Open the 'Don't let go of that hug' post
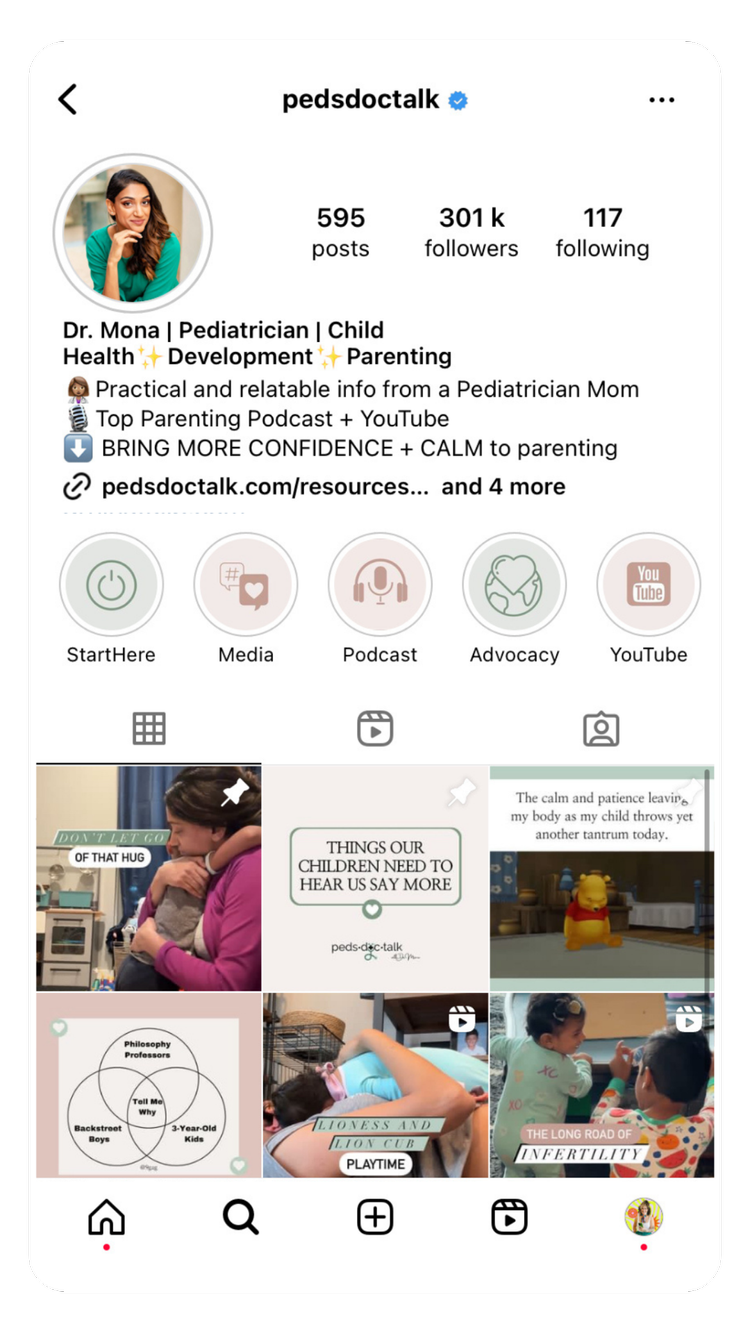Image resolution: width=750 pixels, height=1333 pixels. (x=149, y=878)
